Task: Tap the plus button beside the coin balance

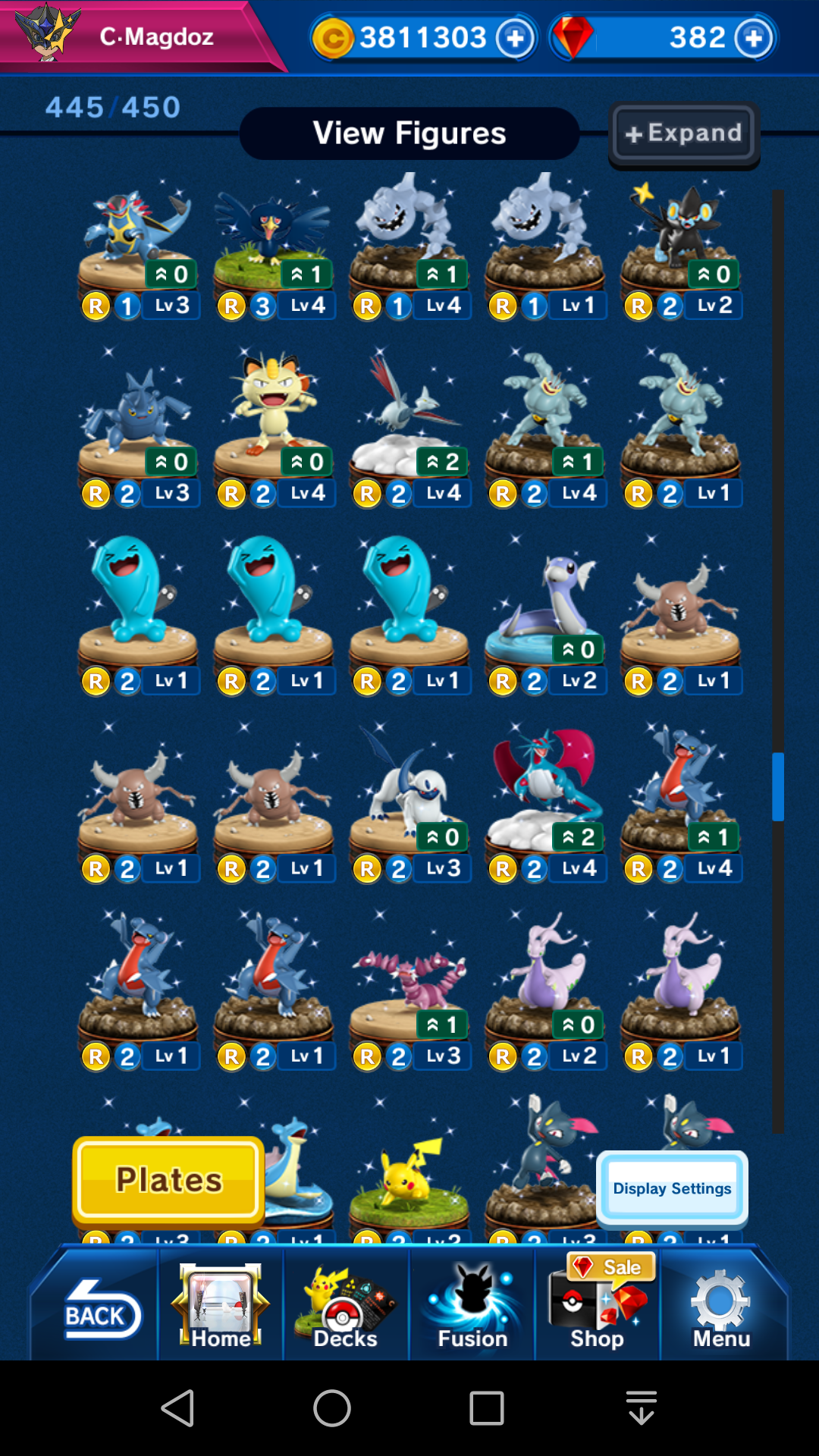Action: (516, 37)
